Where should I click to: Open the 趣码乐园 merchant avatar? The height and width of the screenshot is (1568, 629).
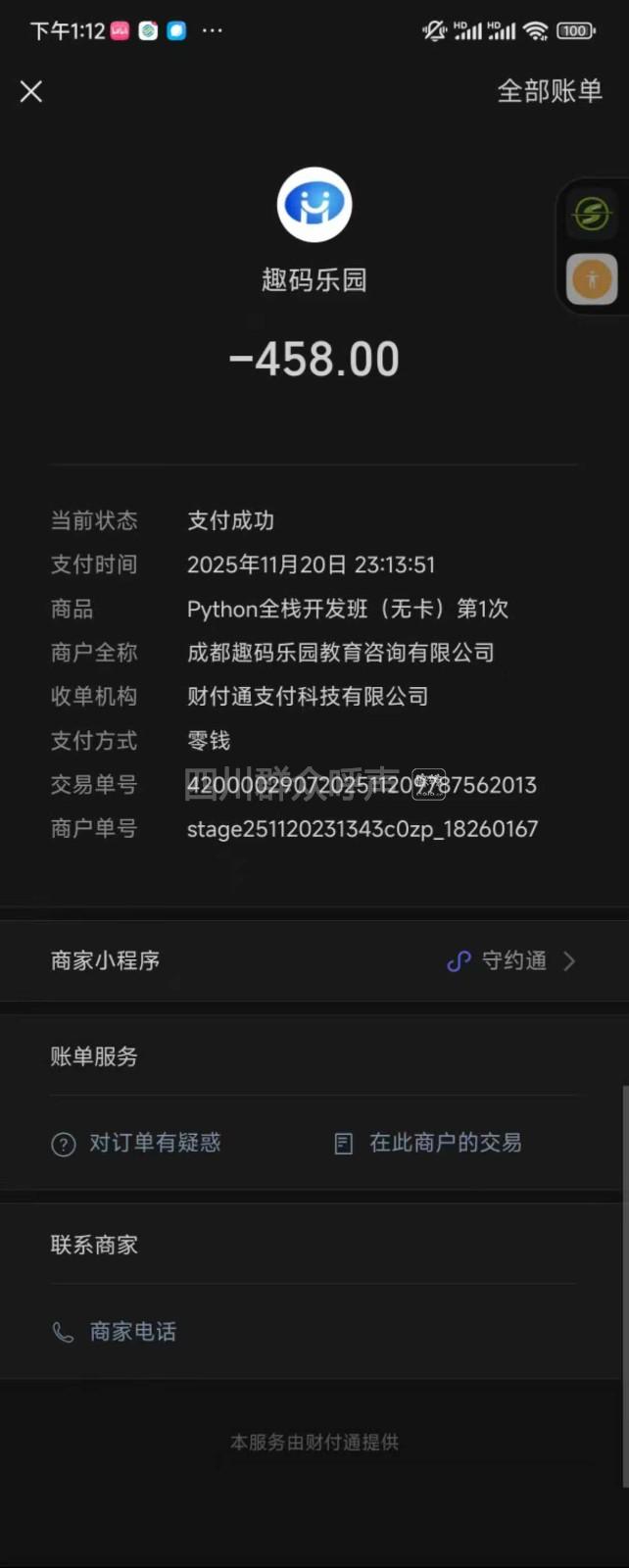314,205
